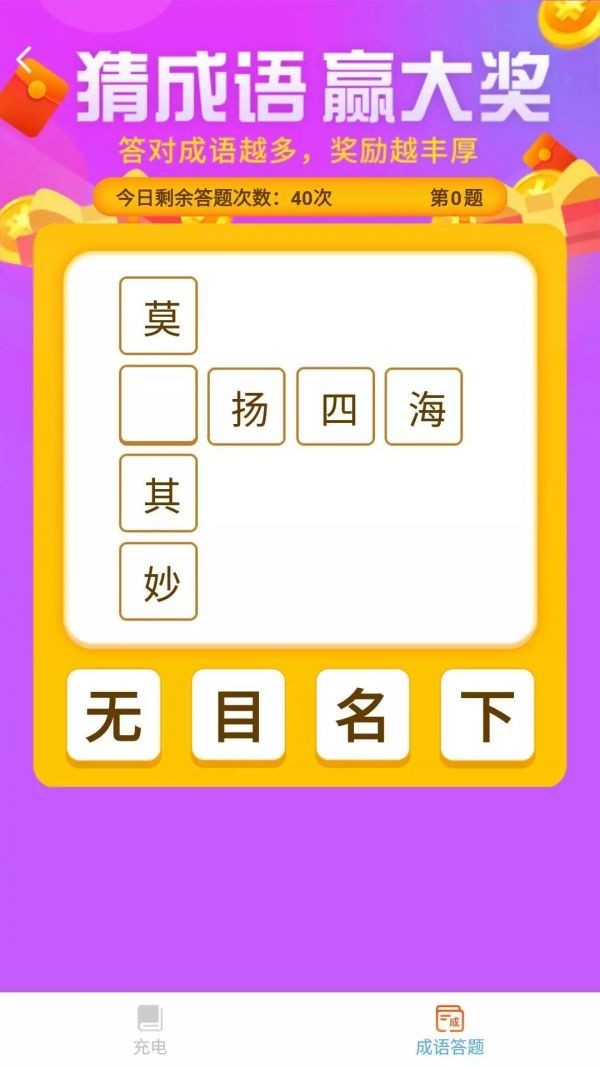This screenshot has height=1067, width=600.
Task: Select the character 名 to fill the blank
Action: [x=362, y=716]
